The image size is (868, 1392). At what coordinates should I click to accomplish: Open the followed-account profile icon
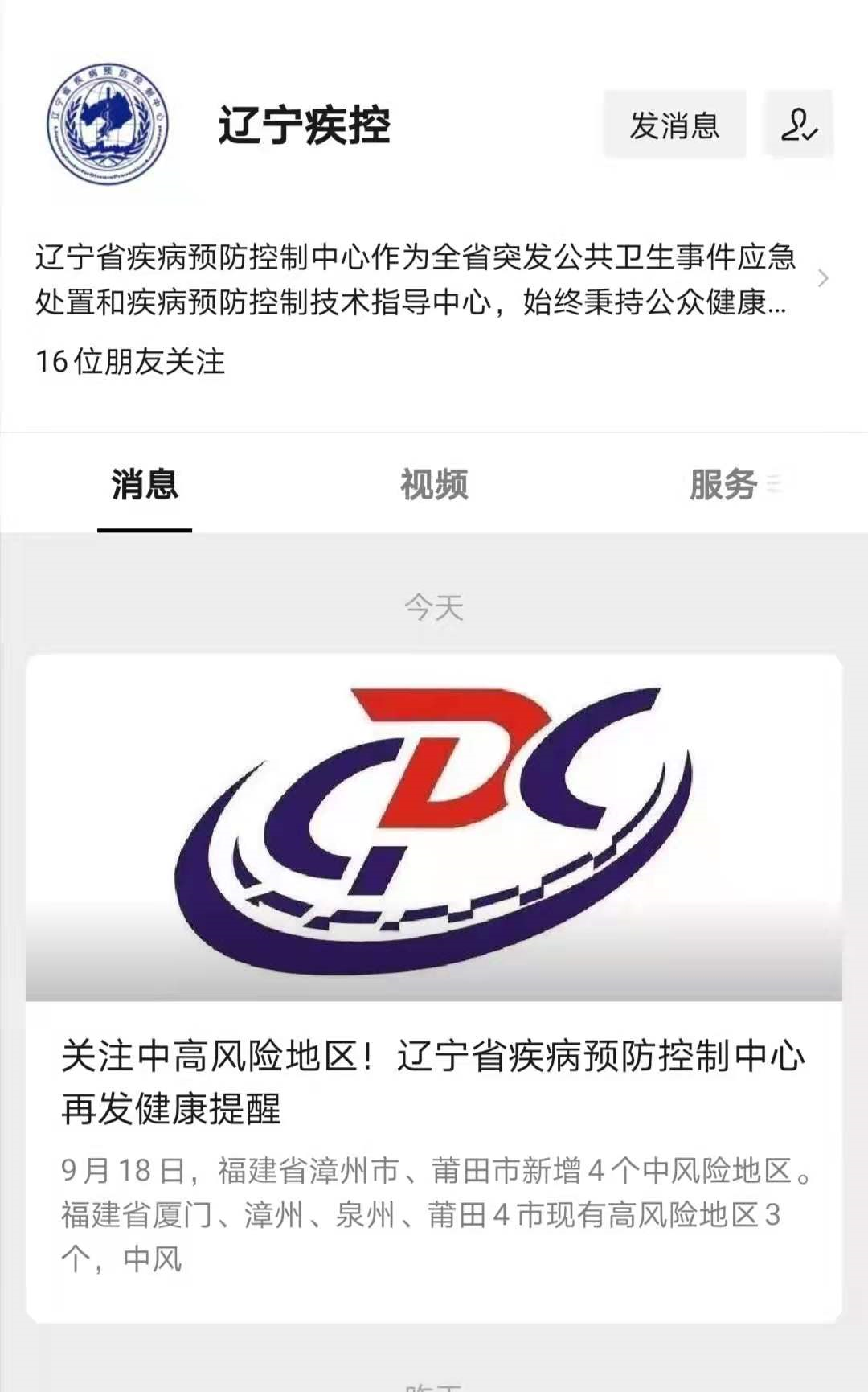click(799, 125)
